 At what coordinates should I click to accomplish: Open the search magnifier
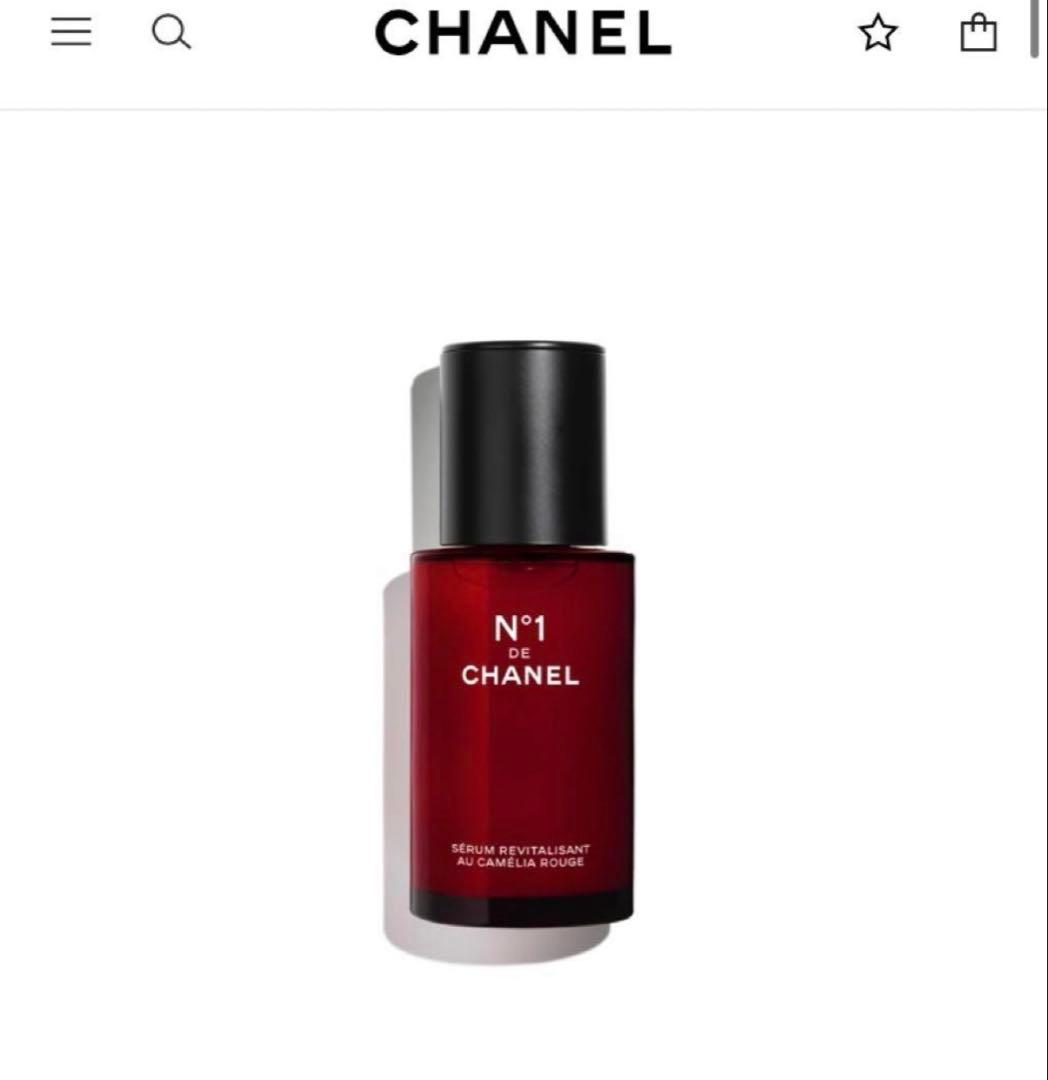click(x=171, y=32)
